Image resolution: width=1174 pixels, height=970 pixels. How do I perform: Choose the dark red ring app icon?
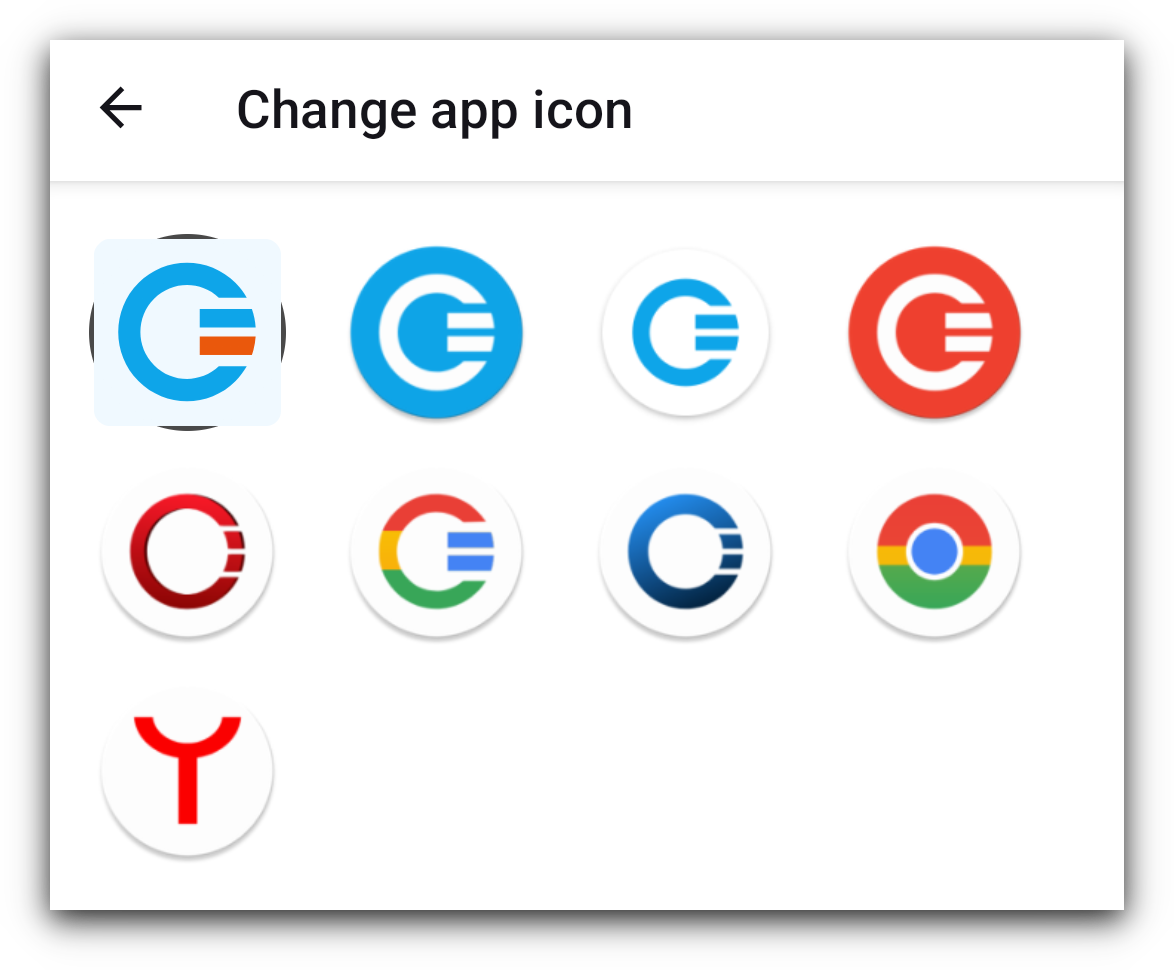tap(187, 551)
